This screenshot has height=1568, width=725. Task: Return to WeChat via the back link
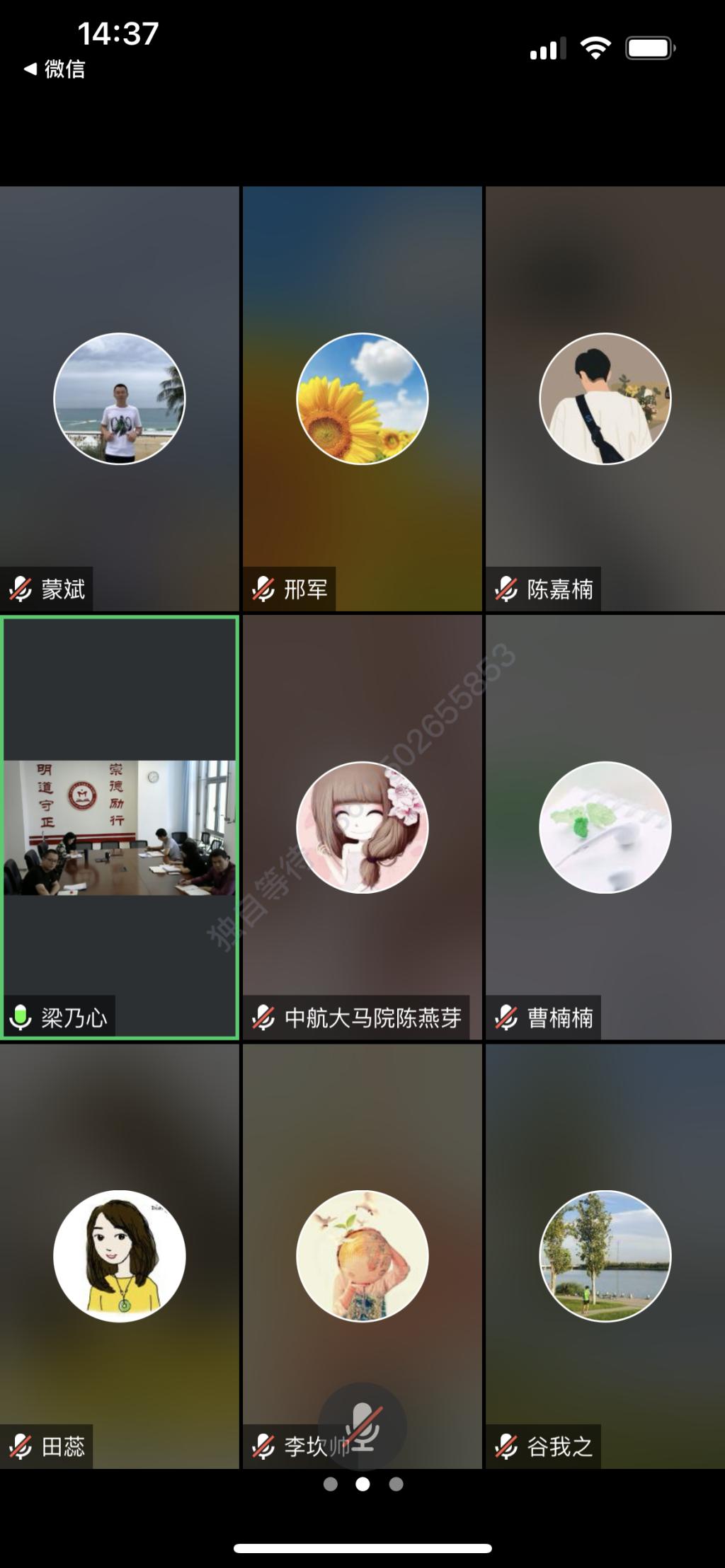coord(55,69)
